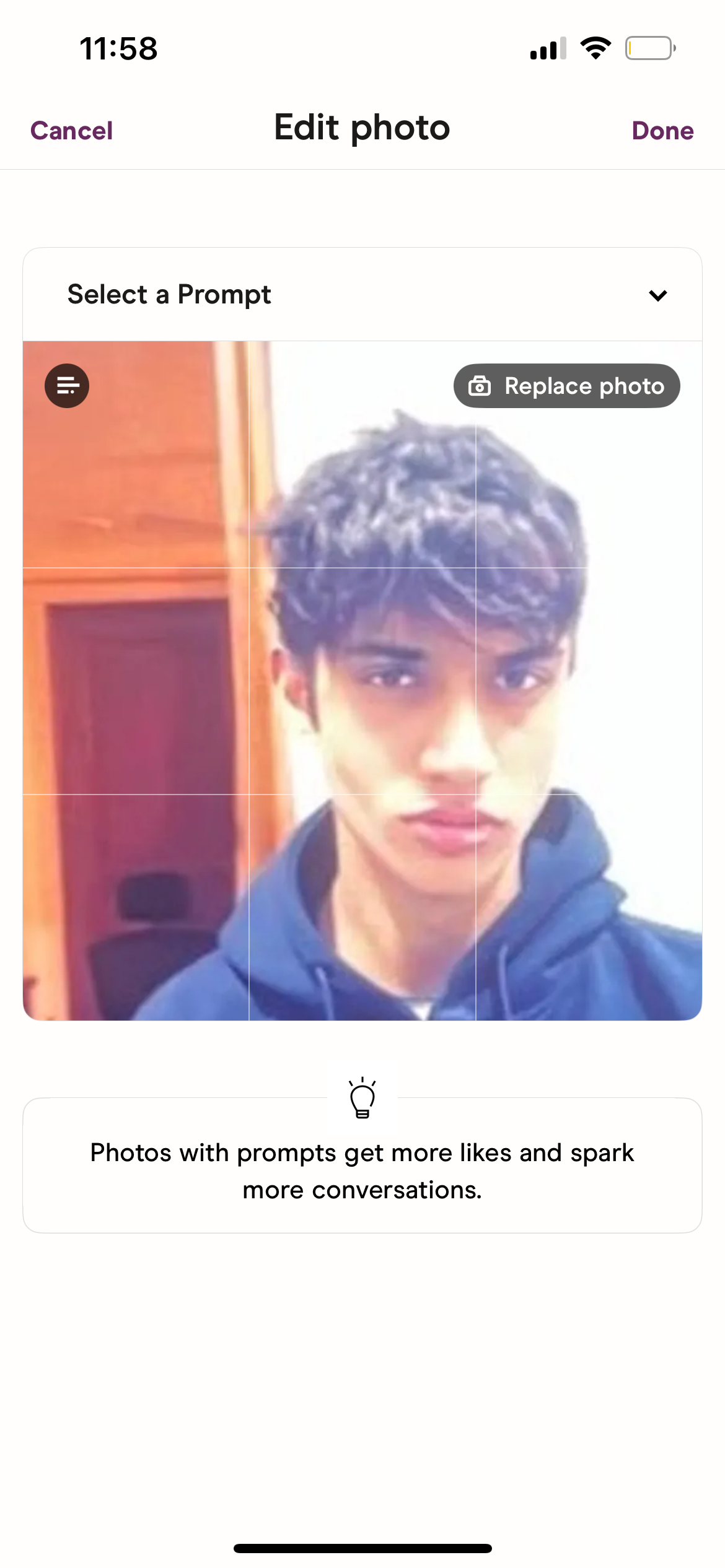725x1568 pixels.
Task: Tap Replace photo button
Action: 566,386
